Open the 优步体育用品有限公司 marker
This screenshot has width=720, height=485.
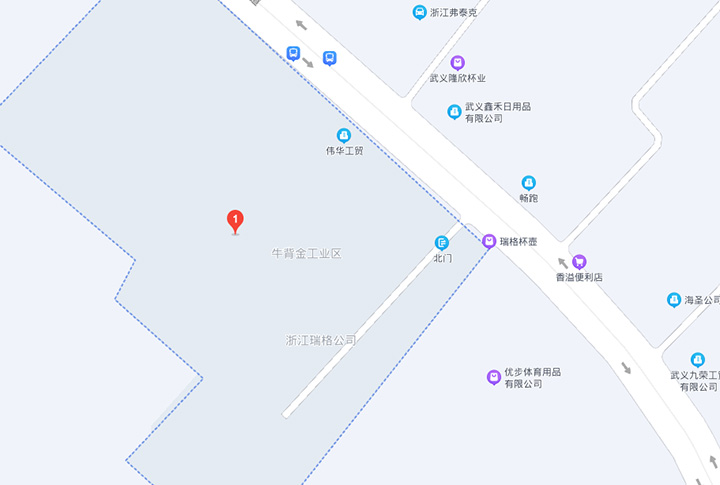coord(493,377)
